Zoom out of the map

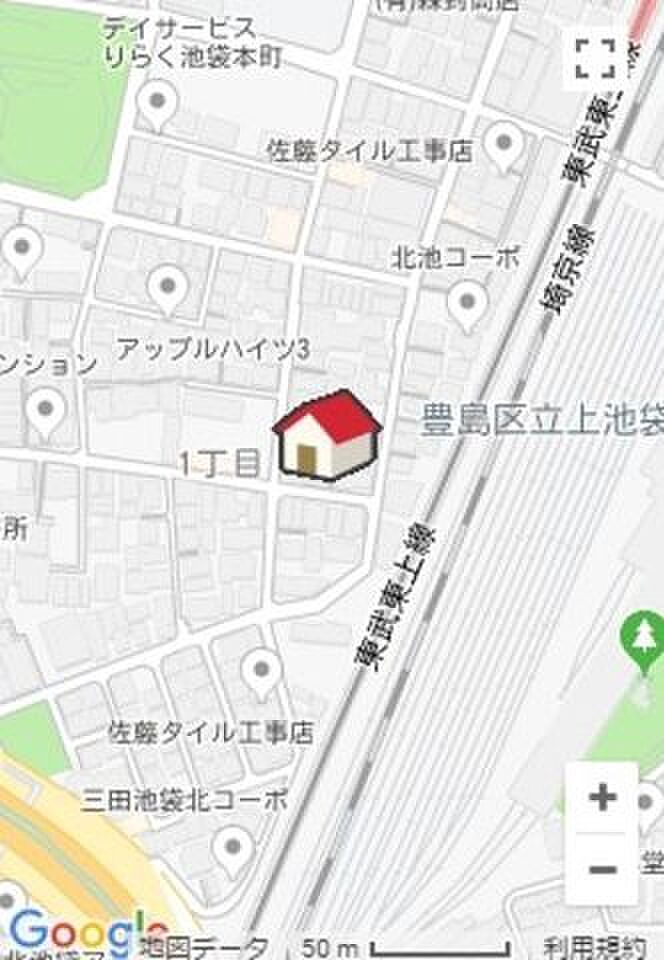click(602, 868)
